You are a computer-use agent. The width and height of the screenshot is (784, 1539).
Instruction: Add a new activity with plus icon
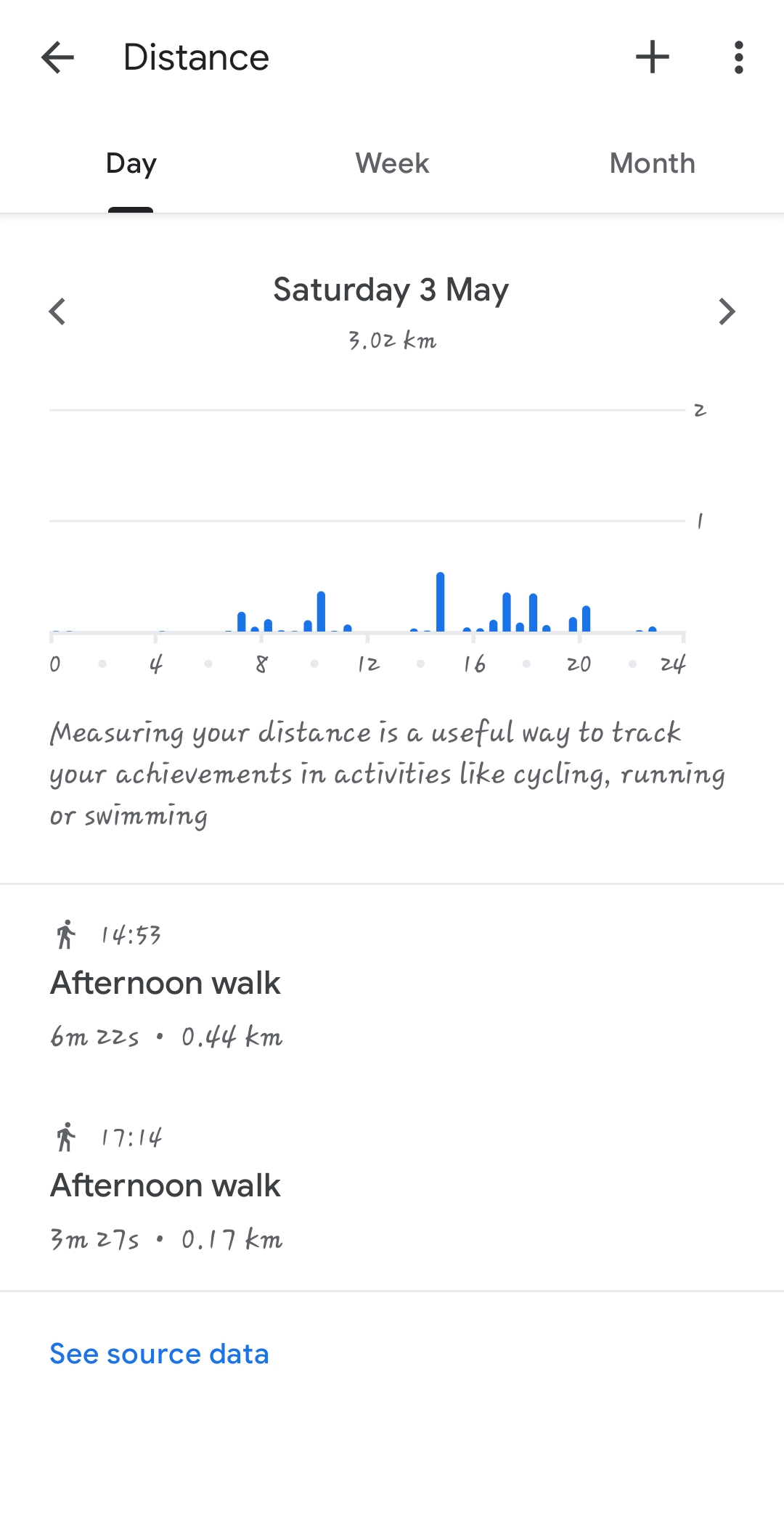coord(652,57)
